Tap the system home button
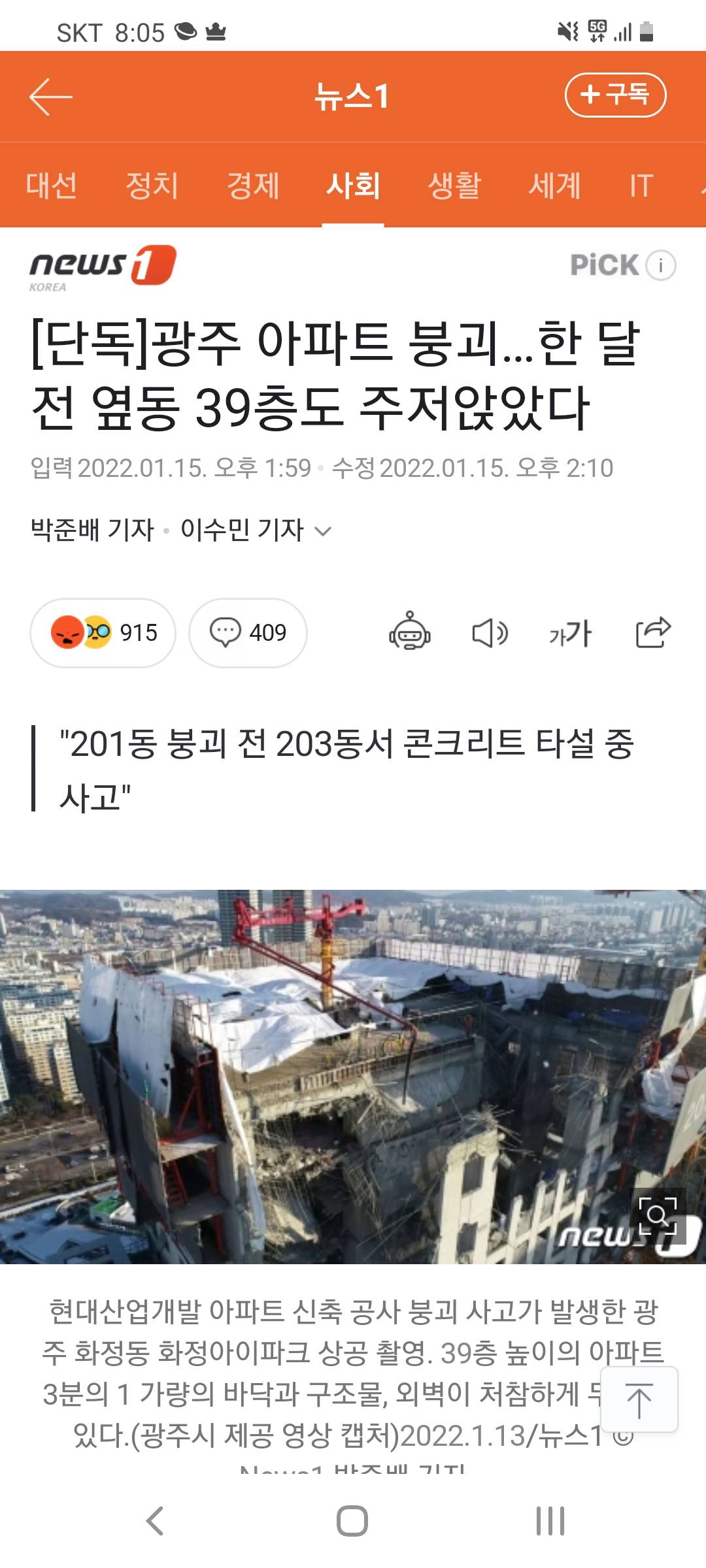The image size is (706, 1568). coord(352,1521)
